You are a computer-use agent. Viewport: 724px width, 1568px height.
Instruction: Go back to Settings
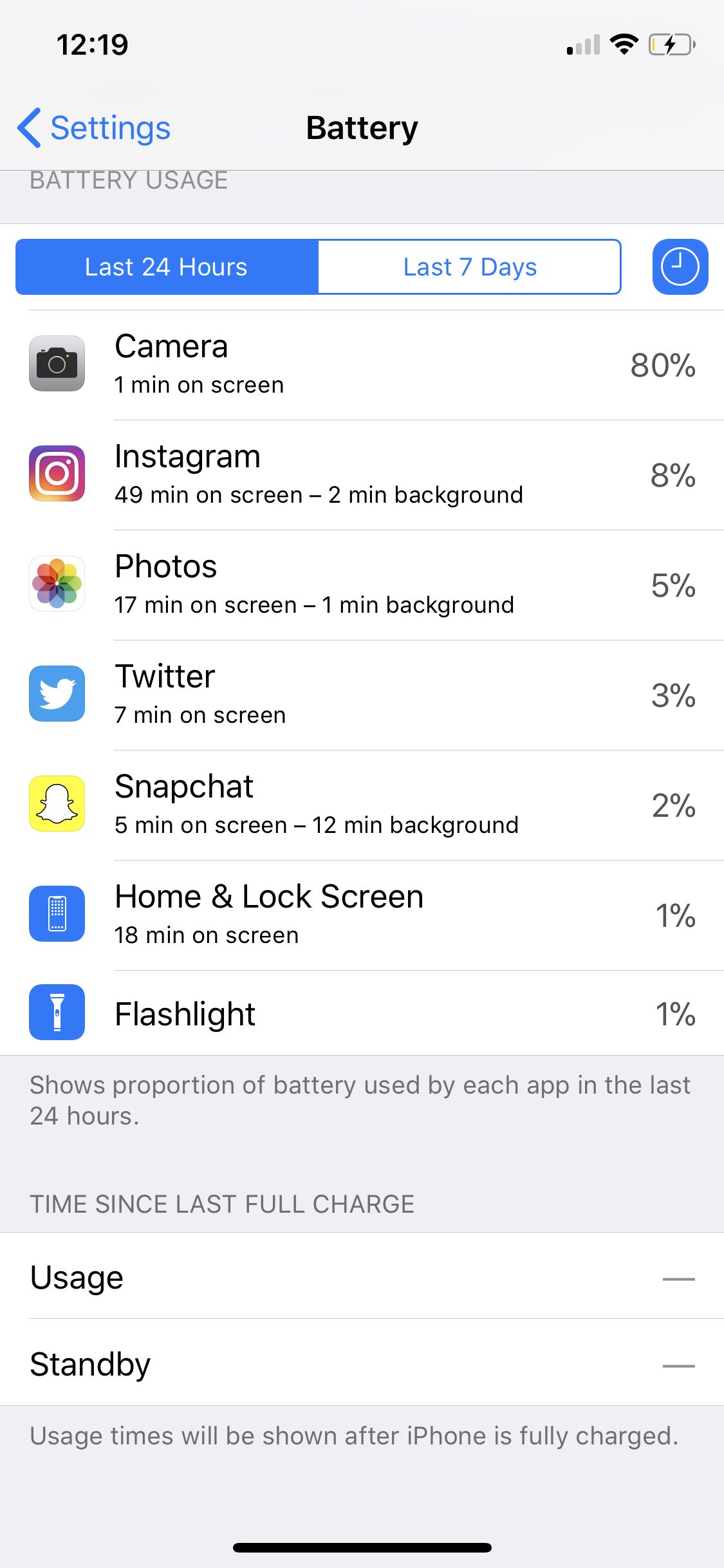click(94, 128)
